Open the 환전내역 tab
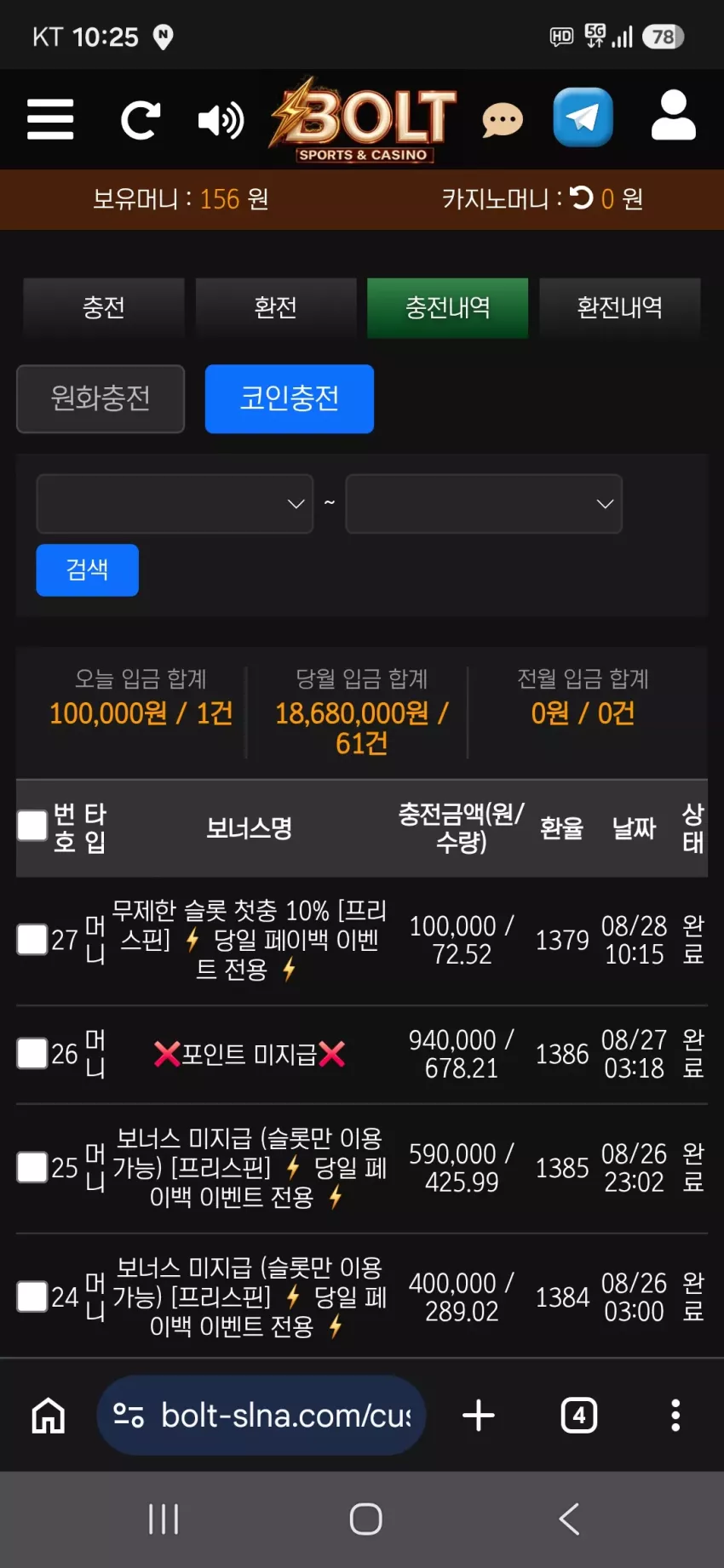This screenshot has width=724, height=1568. point(620,307)
